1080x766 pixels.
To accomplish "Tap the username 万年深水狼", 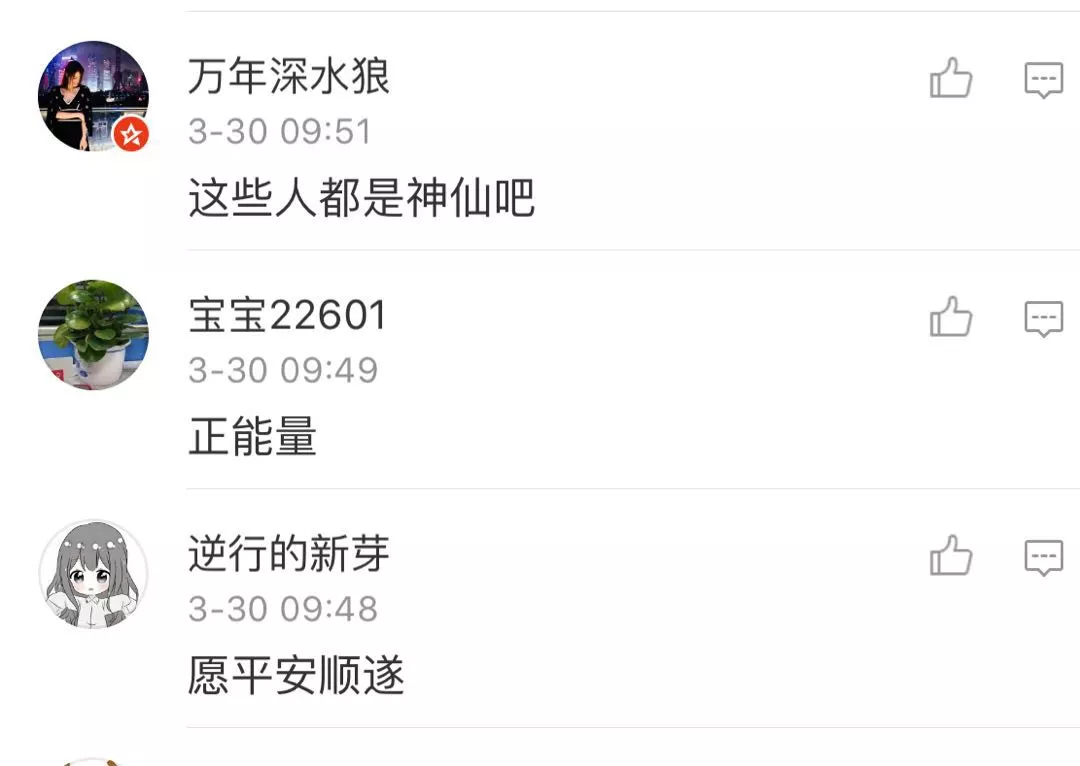I will click(289, 77).
